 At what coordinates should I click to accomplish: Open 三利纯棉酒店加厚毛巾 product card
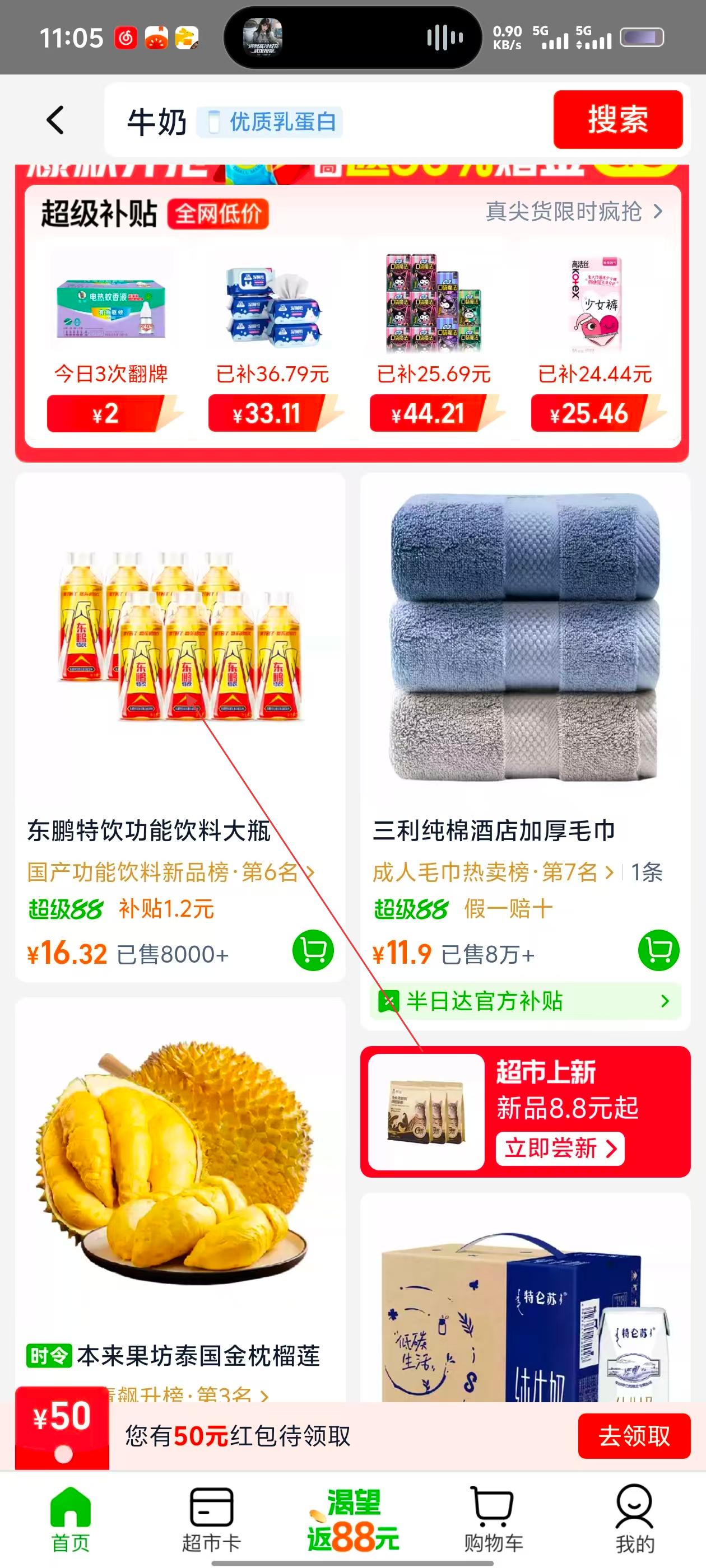(x=524, y=670)
